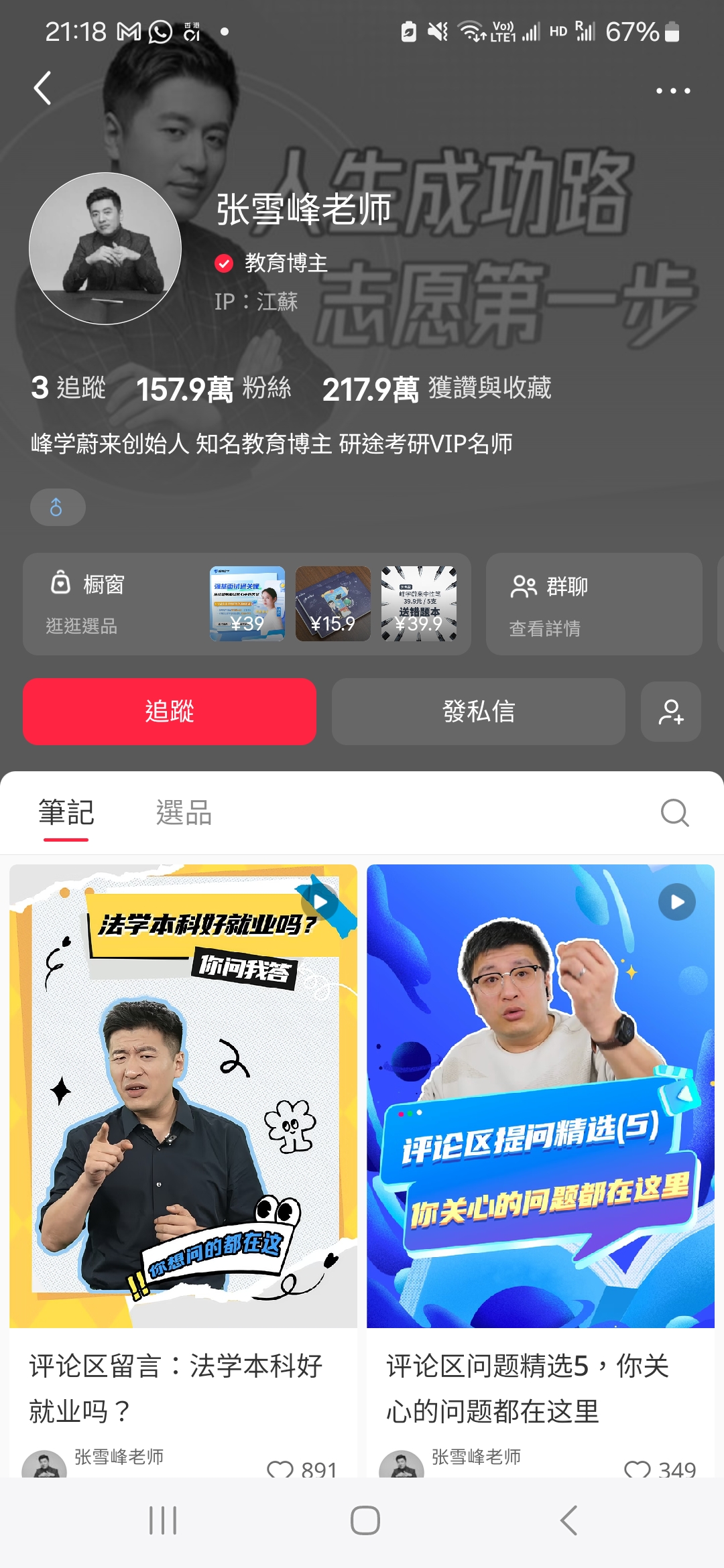Send a private message via 發私信
This screenshot has width=724, height=1568.
coord(478,711)
